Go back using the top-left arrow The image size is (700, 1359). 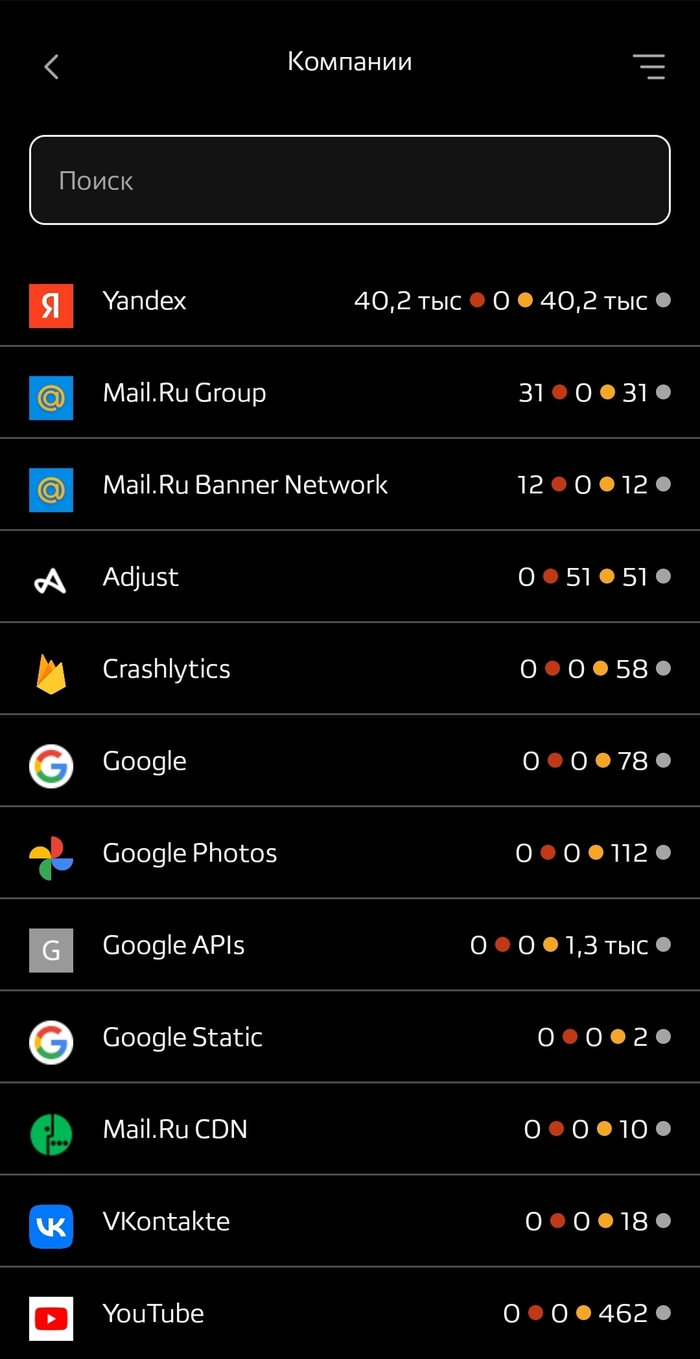(52, 67)
